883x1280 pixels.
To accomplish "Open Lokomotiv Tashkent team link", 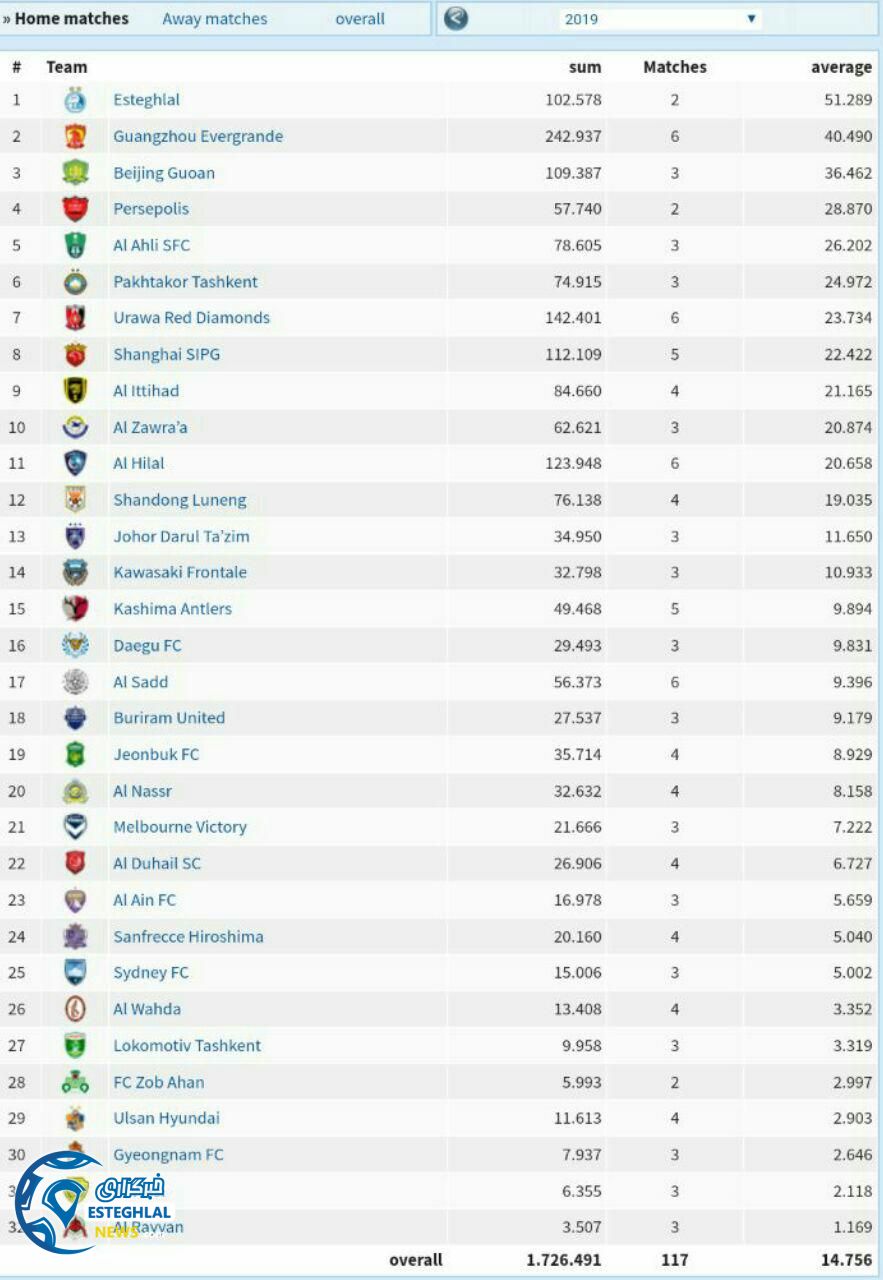I will 187,1046.
